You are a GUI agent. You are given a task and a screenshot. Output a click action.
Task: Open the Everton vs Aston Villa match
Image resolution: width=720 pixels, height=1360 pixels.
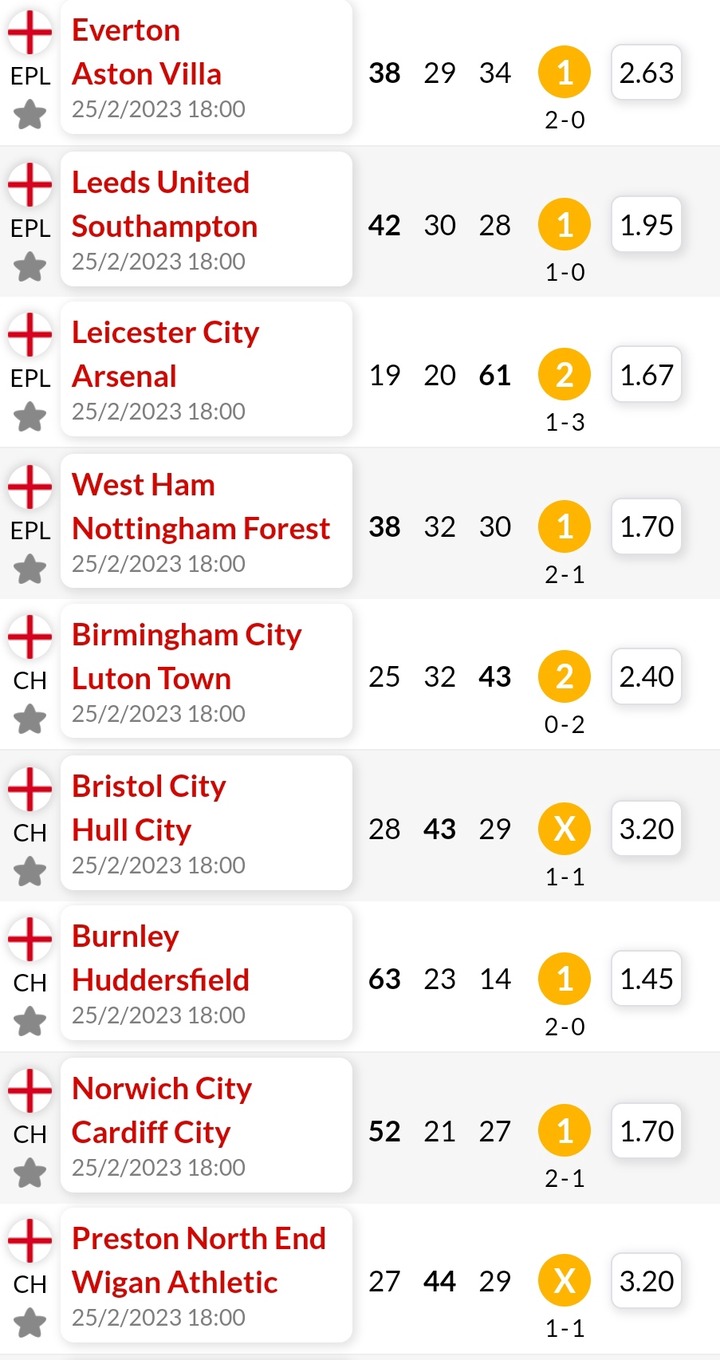point(206,66)
